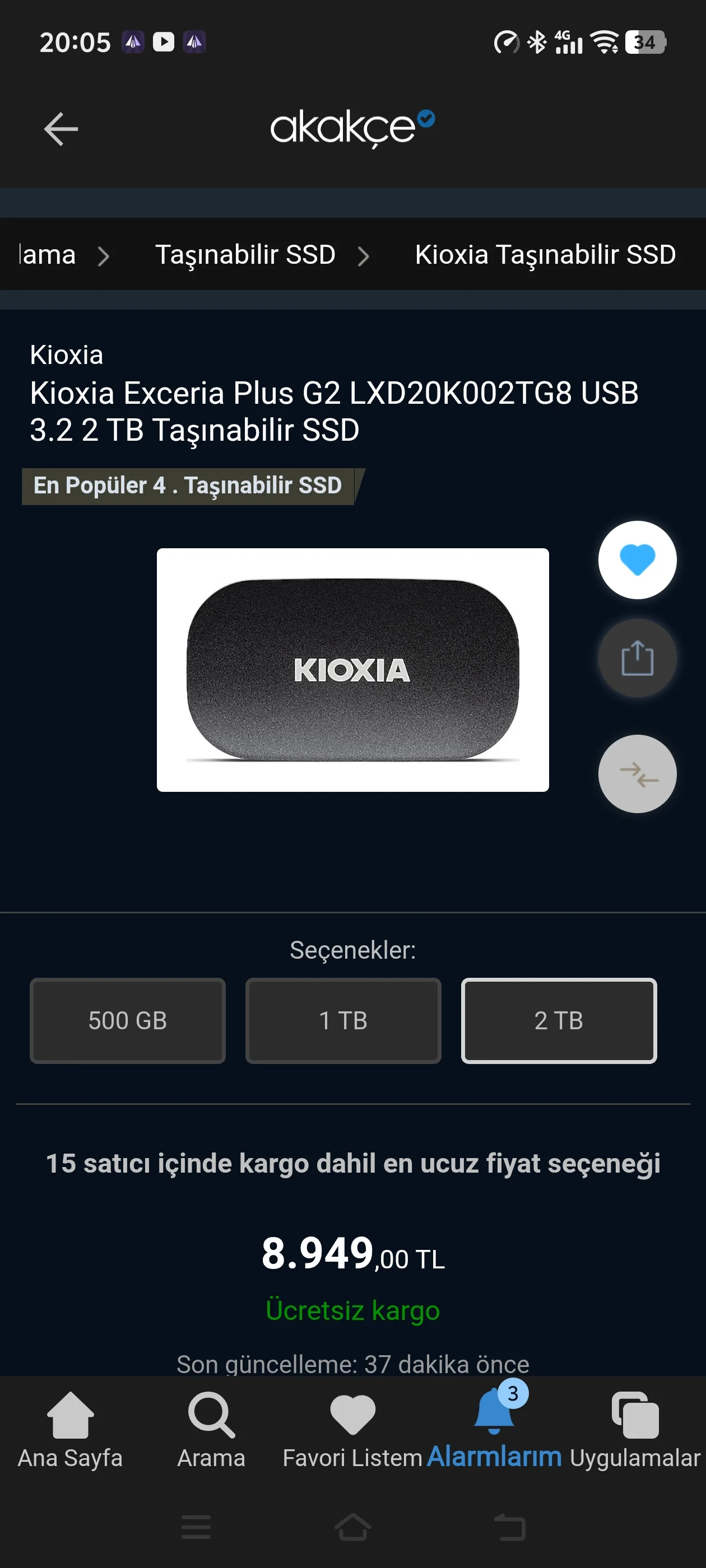Add product to comparison
706x1568 pixels.
click(637, 774)
